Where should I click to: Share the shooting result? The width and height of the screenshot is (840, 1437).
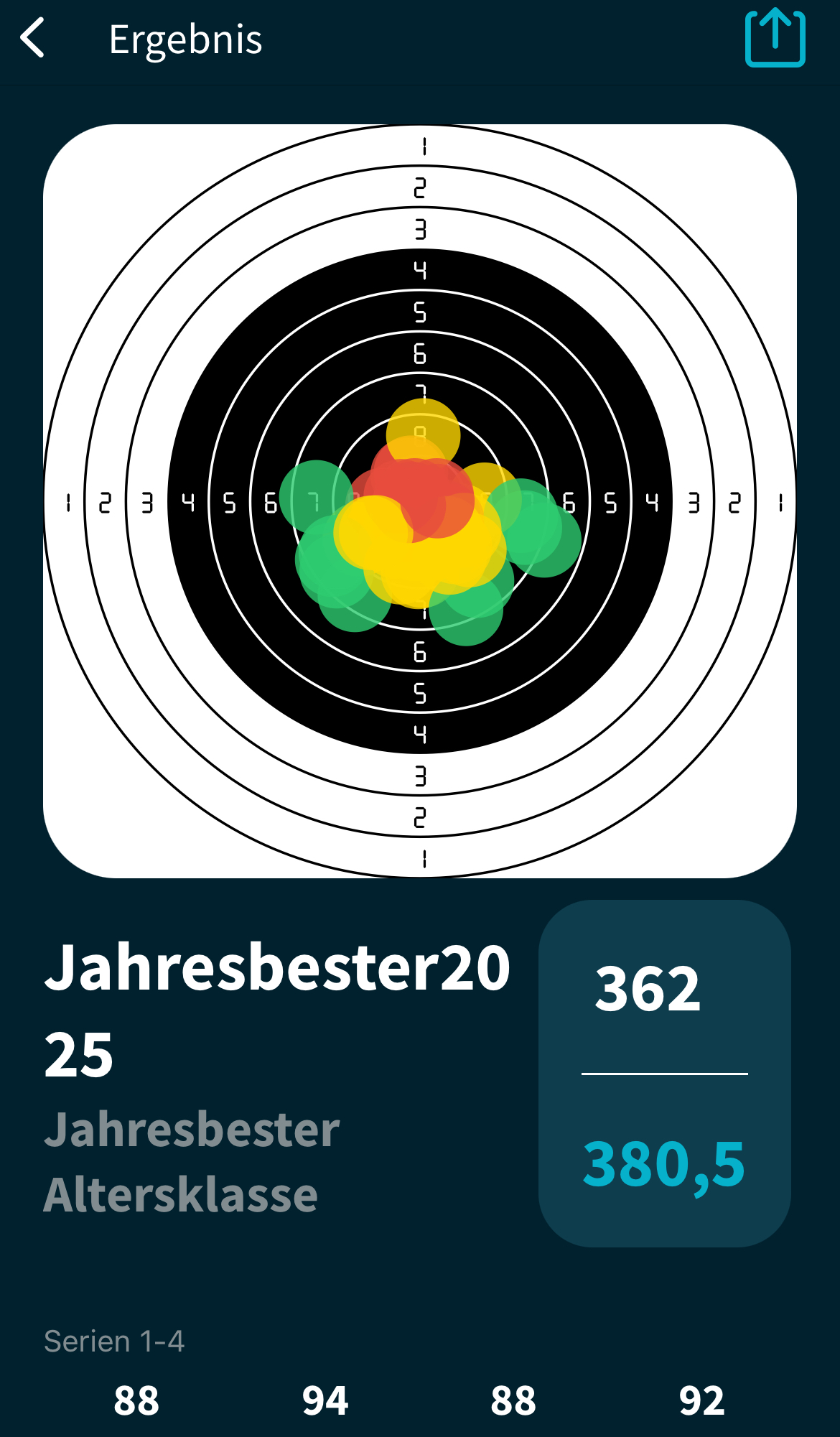775,38
